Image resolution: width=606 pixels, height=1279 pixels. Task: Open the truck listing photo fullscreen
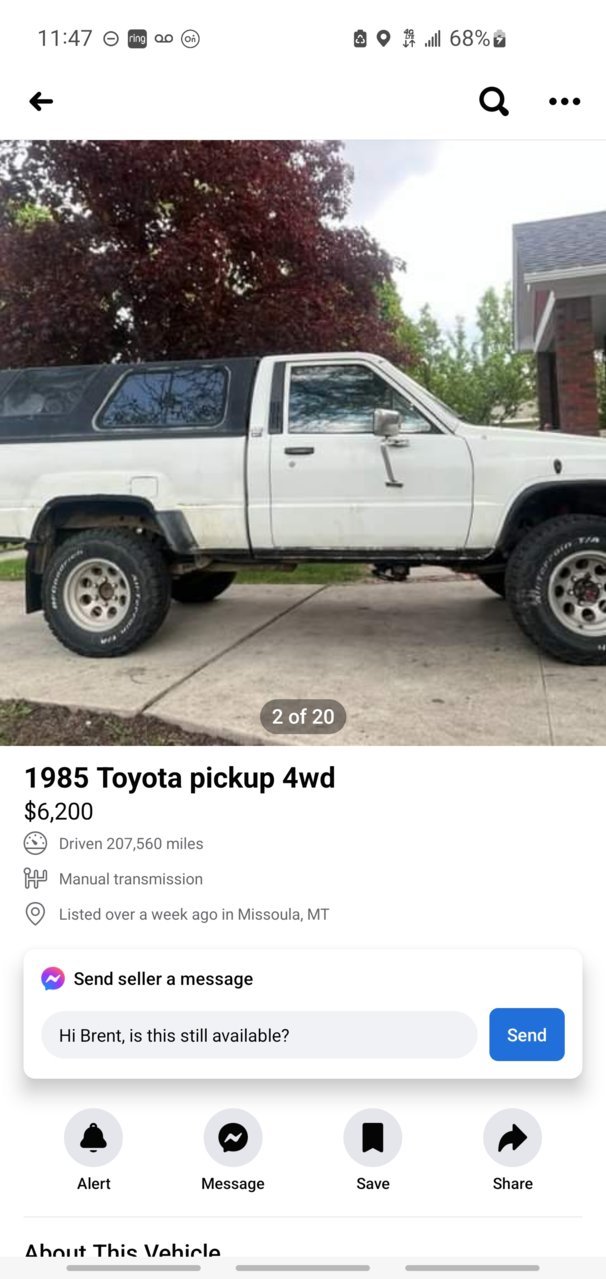303,442
